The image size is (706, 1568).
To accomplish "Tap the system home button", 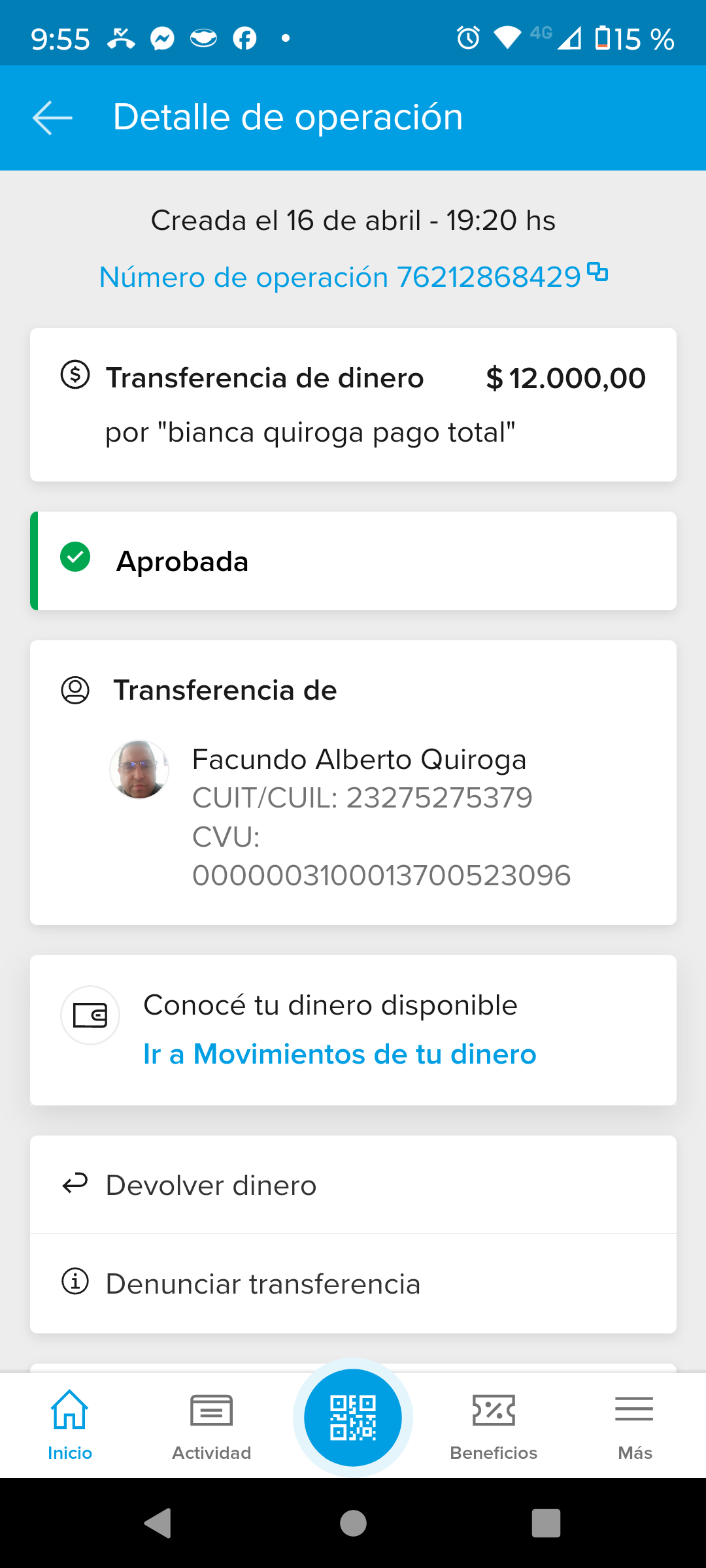I will pos(353,1524).
